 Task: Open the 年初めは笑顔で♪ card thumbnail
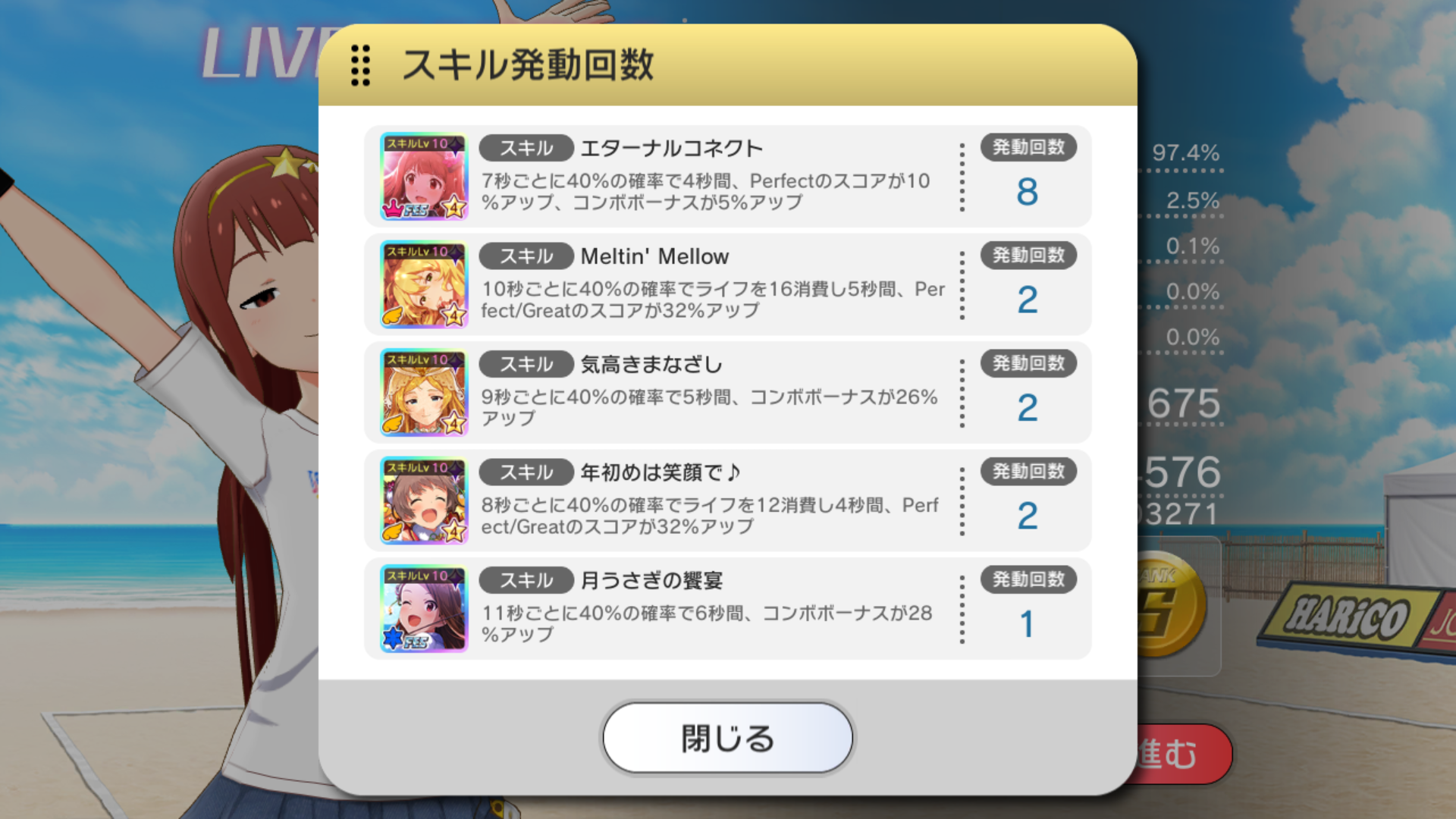tap(424, 500)
